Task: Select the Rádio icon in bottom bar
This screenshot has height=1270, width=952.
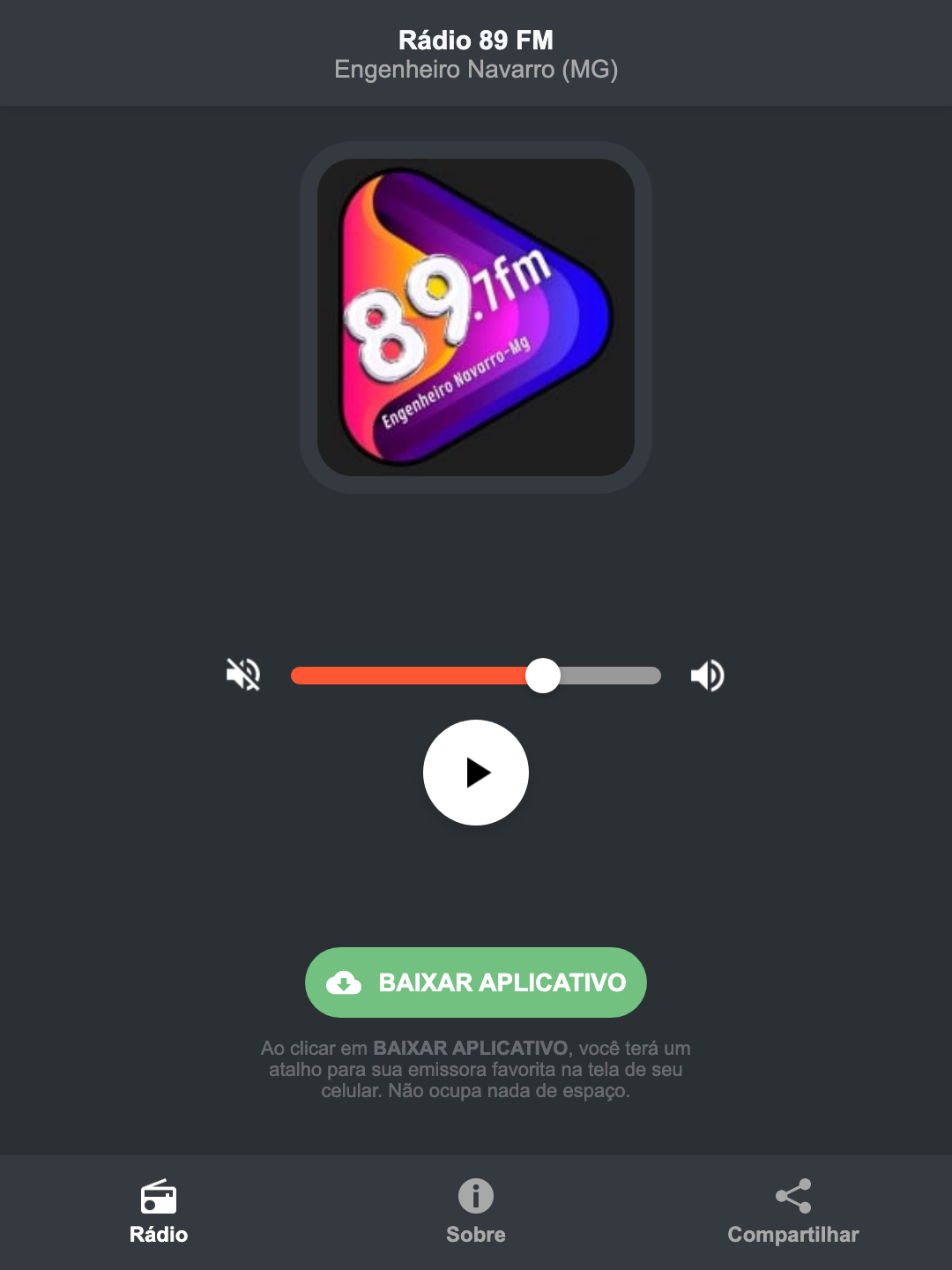Action: 160,1199
